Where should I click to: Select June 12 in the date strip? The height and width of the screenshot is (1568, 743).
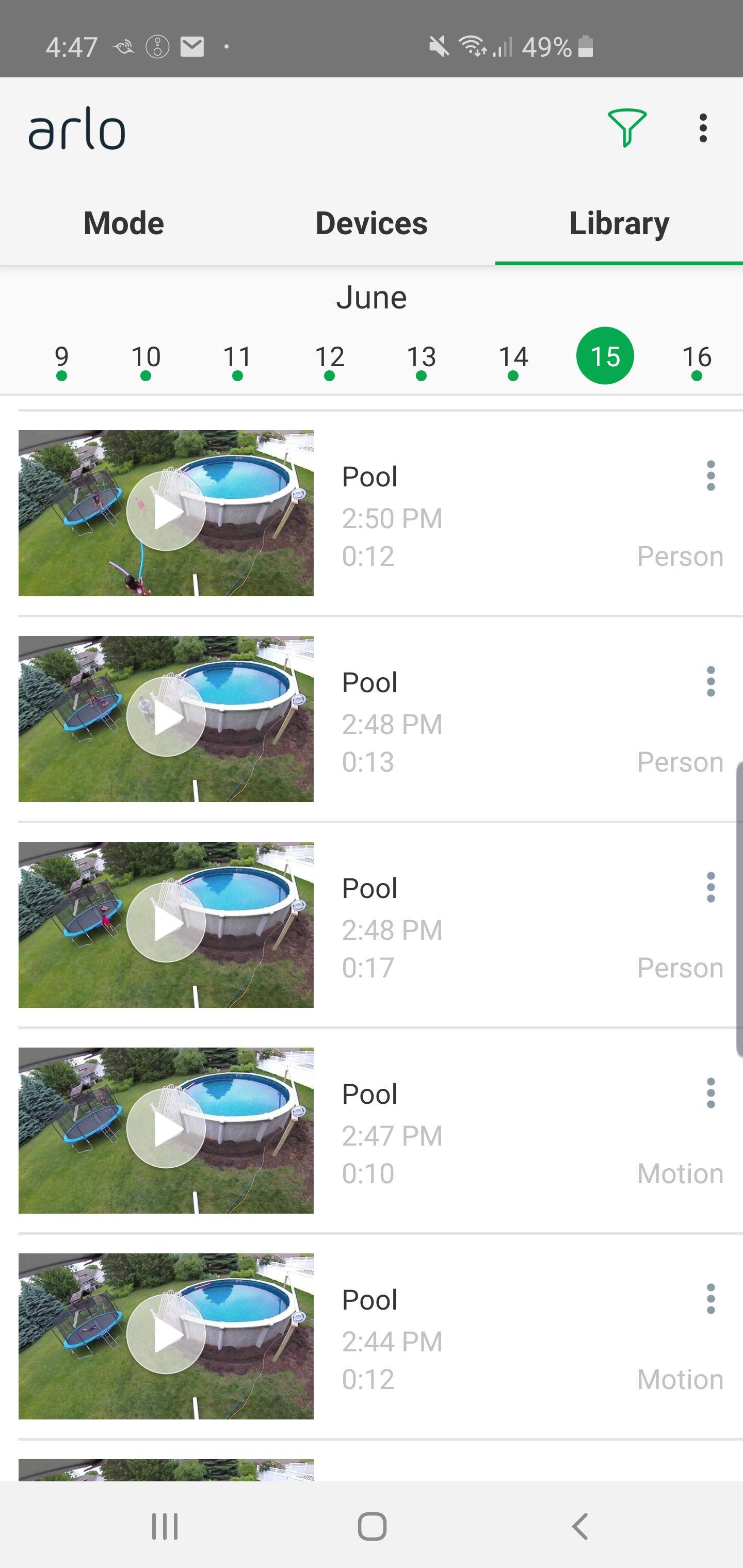[330, 357]
